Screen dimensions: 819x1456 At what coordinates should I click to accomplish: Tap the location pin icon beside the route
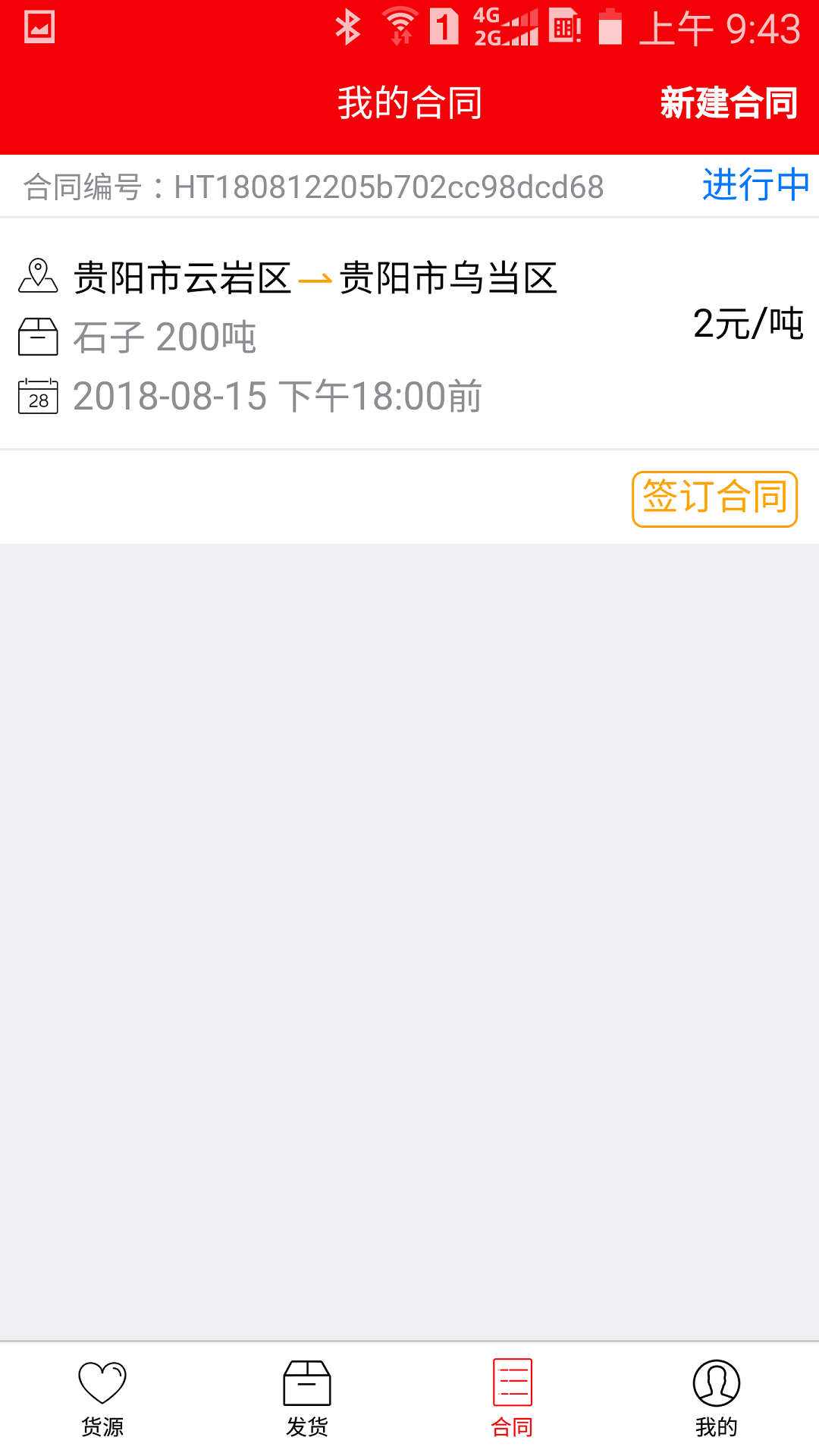coord(37,277)
